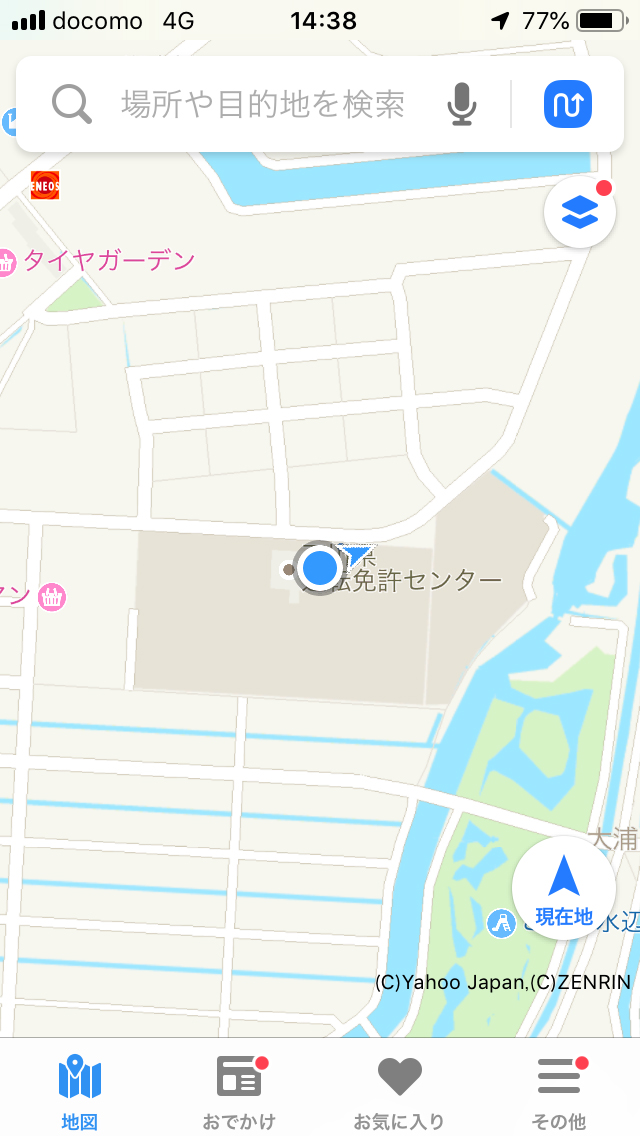Screen dimensions: 640x1136
Task: Tap the place search field
Action: tap(262, 104)
